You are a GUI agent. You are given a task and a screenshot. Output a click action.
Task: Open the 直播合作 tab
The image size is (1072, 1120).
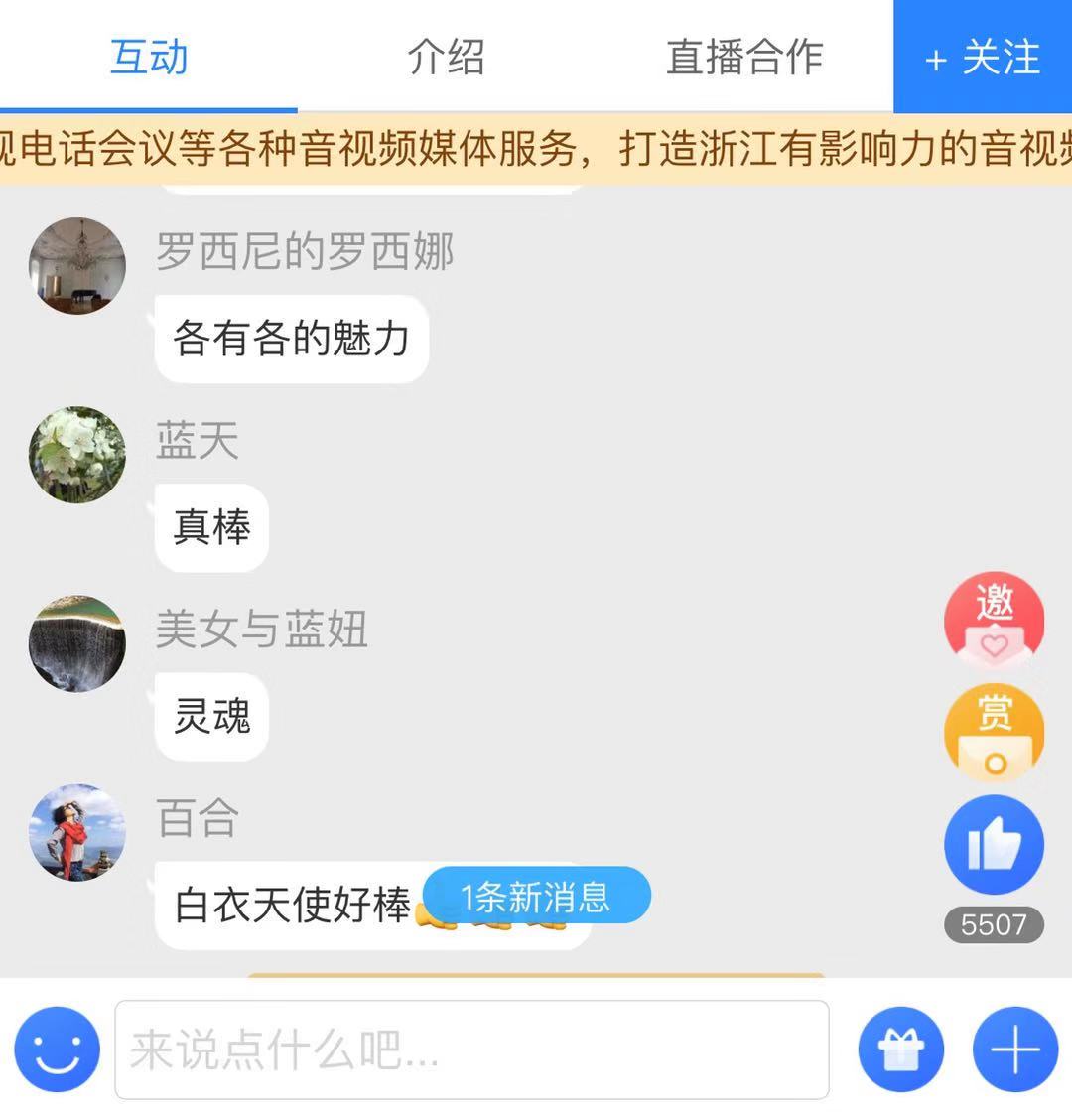coord(744,57)
